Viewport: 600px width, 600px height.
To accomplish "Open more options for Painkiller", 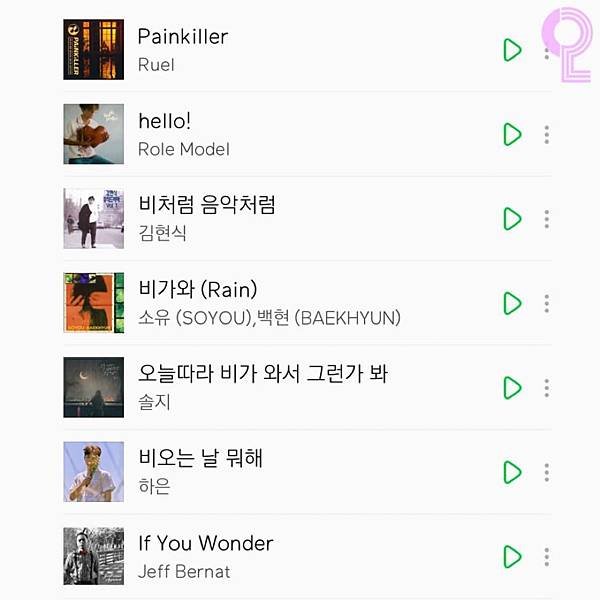I will pyautogui.click(x=546, y=50).
